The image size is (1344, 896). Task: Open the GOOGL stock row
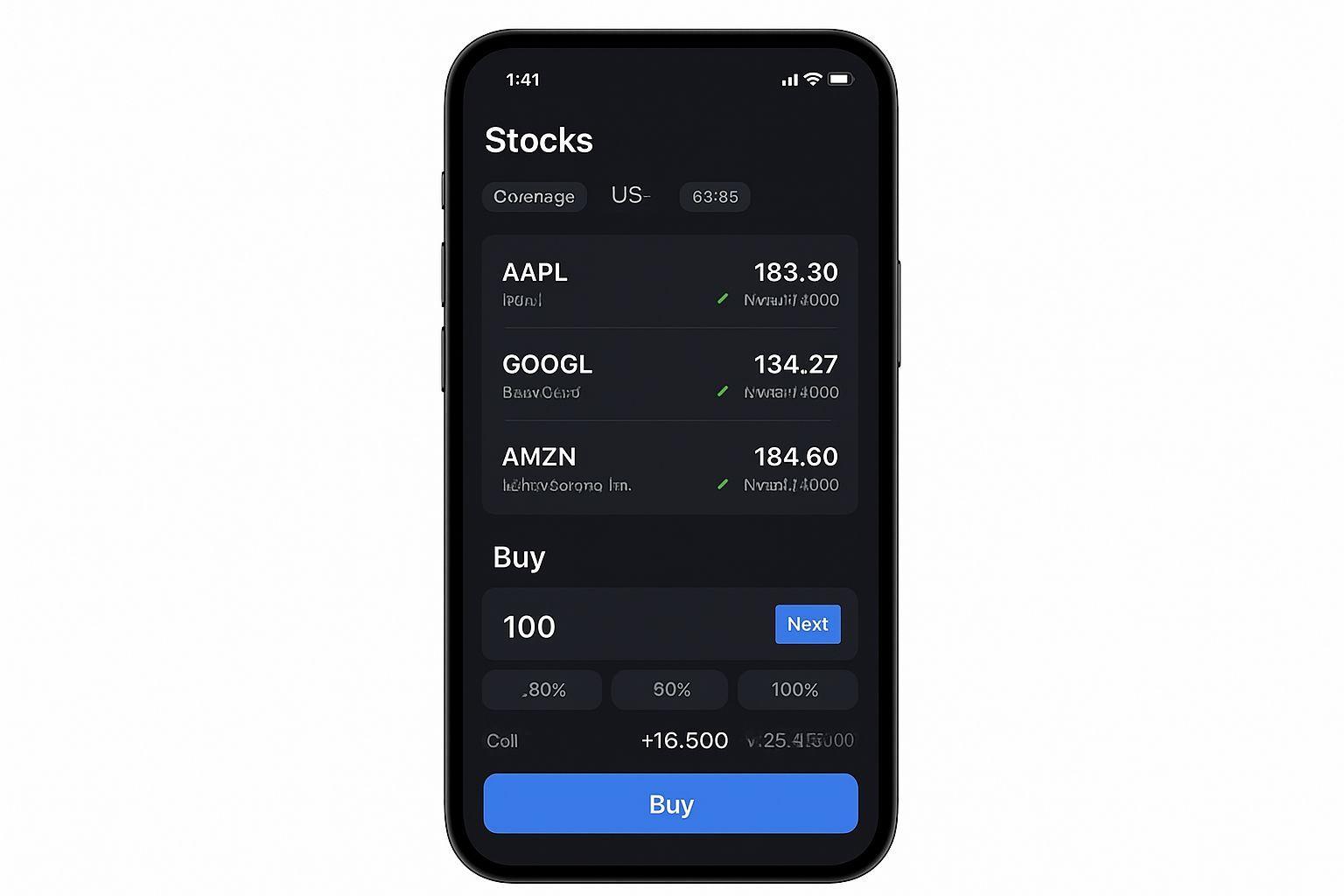(x=669, y=376)
